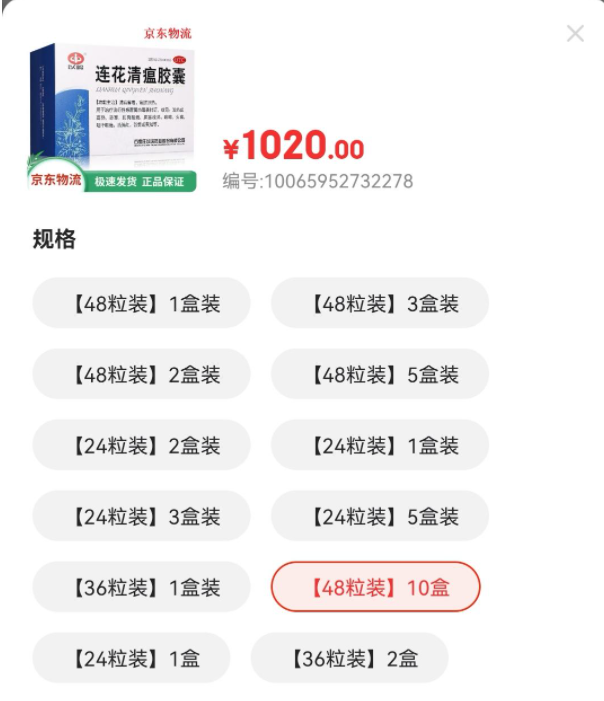This screenshot has width=604, height=701.
Task: Select 【48粒装】5盒装 chip
Action: tap(380, 374)
